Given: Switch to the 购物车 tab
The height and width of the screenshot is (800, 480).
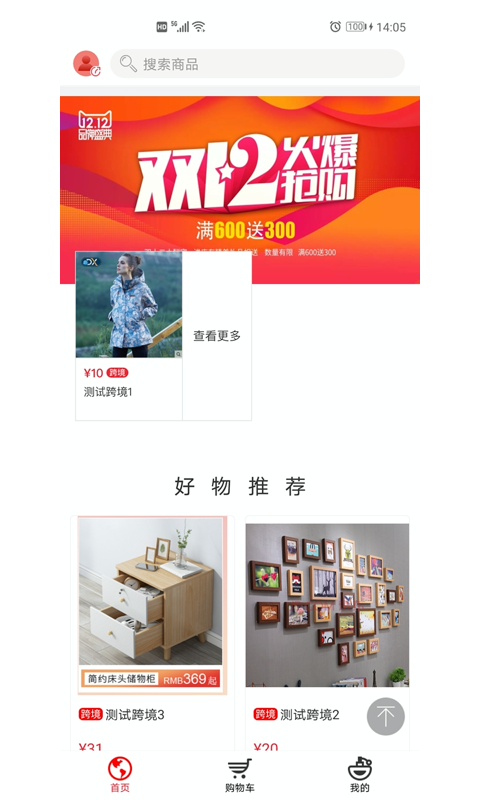Looking at the screenshot, I should [240, 775].
